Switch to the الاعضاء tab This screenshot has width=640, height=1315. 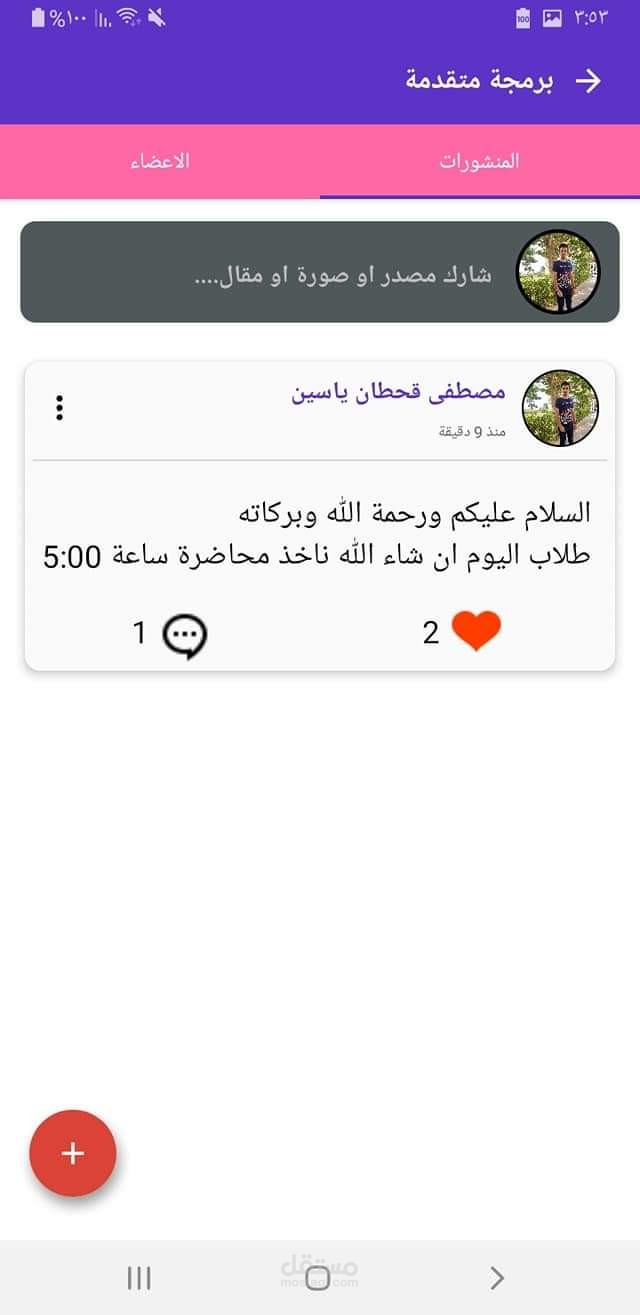click(160, 161)
